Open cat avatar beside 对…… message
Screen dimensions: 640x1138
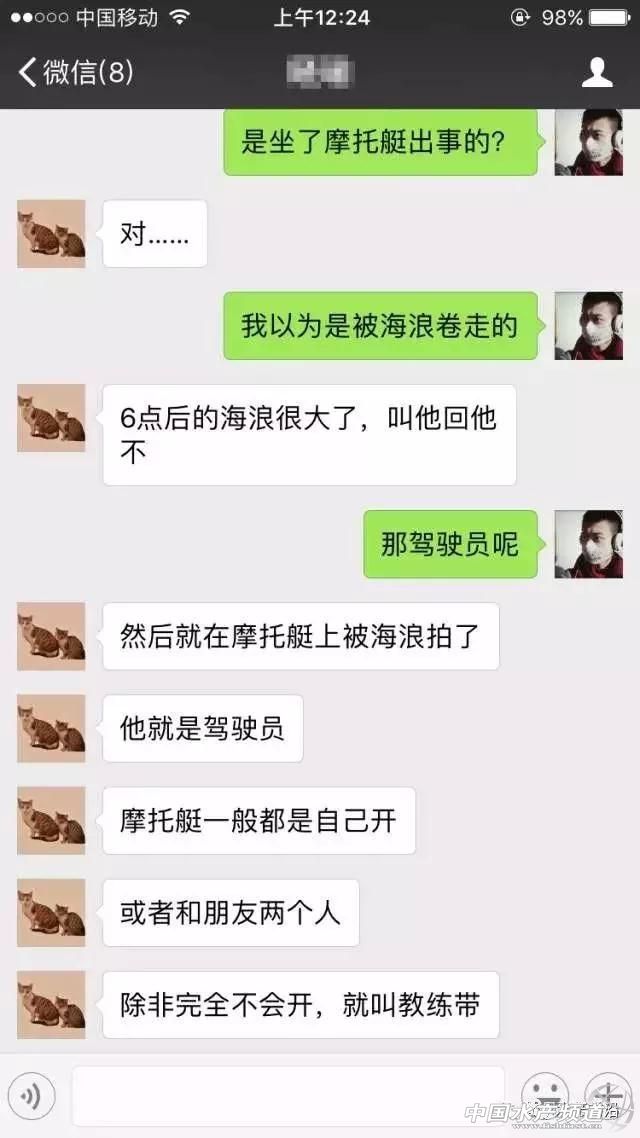pos(51,234)
